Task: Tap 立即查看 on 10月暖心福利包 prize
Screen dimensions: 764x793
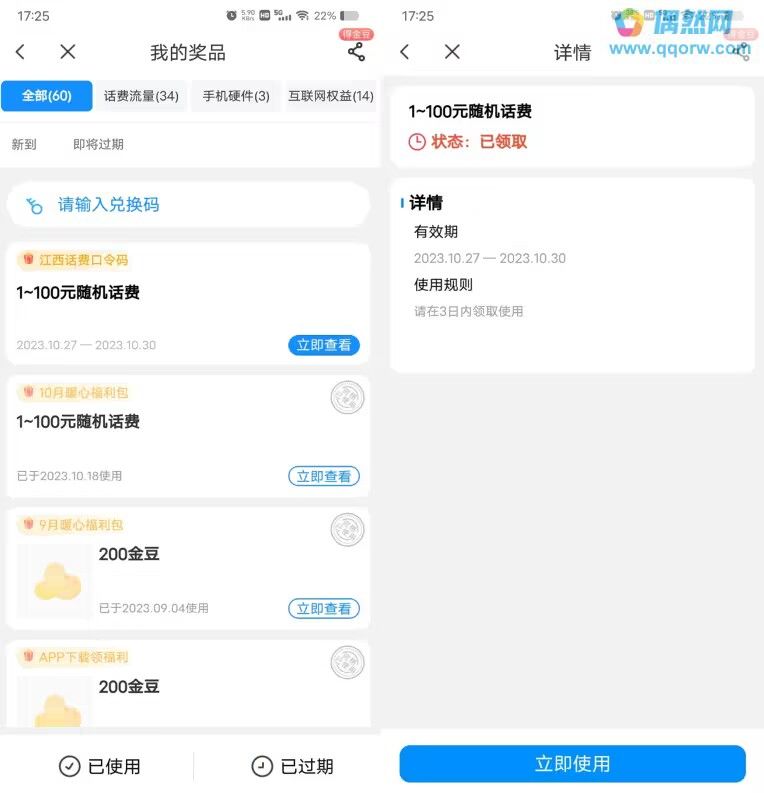Action: click(x=324, y=476)
